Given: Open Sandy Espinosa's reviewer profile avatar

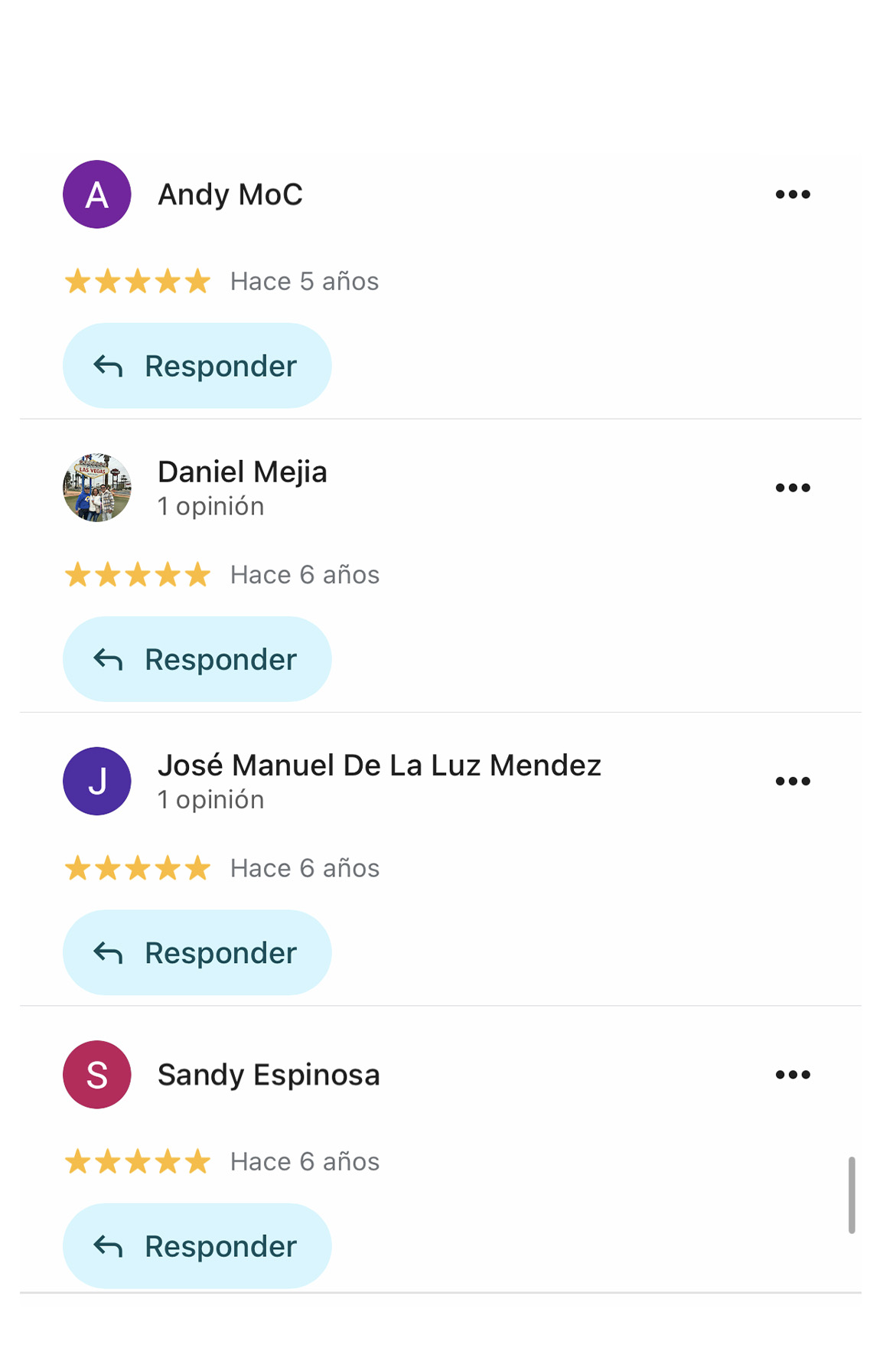Looking at the screenshot, I should pyautogui.click(x=97, y=1075).
